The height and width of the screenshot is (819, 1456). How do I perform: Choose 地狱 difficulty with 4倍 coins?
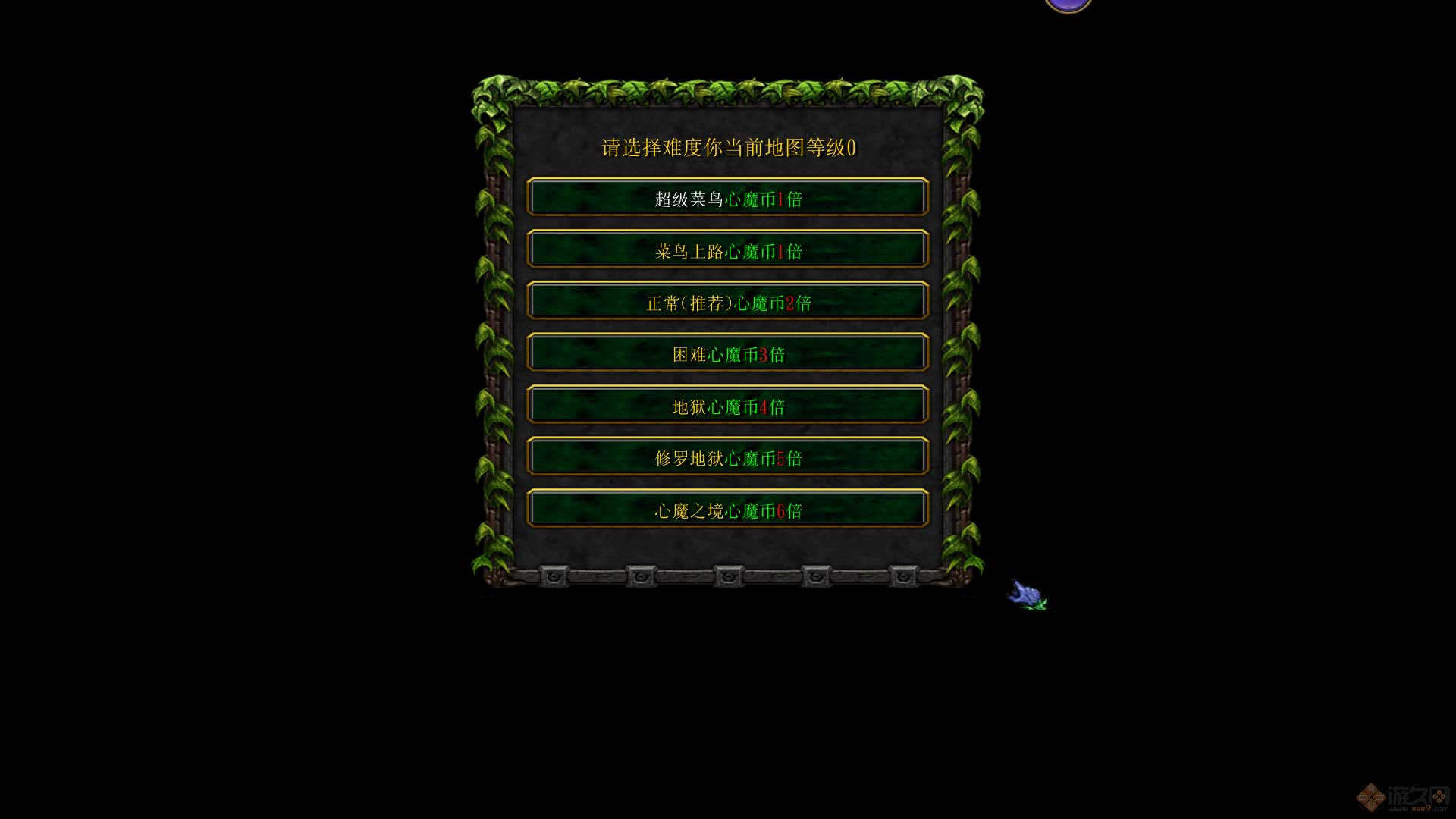728,406
